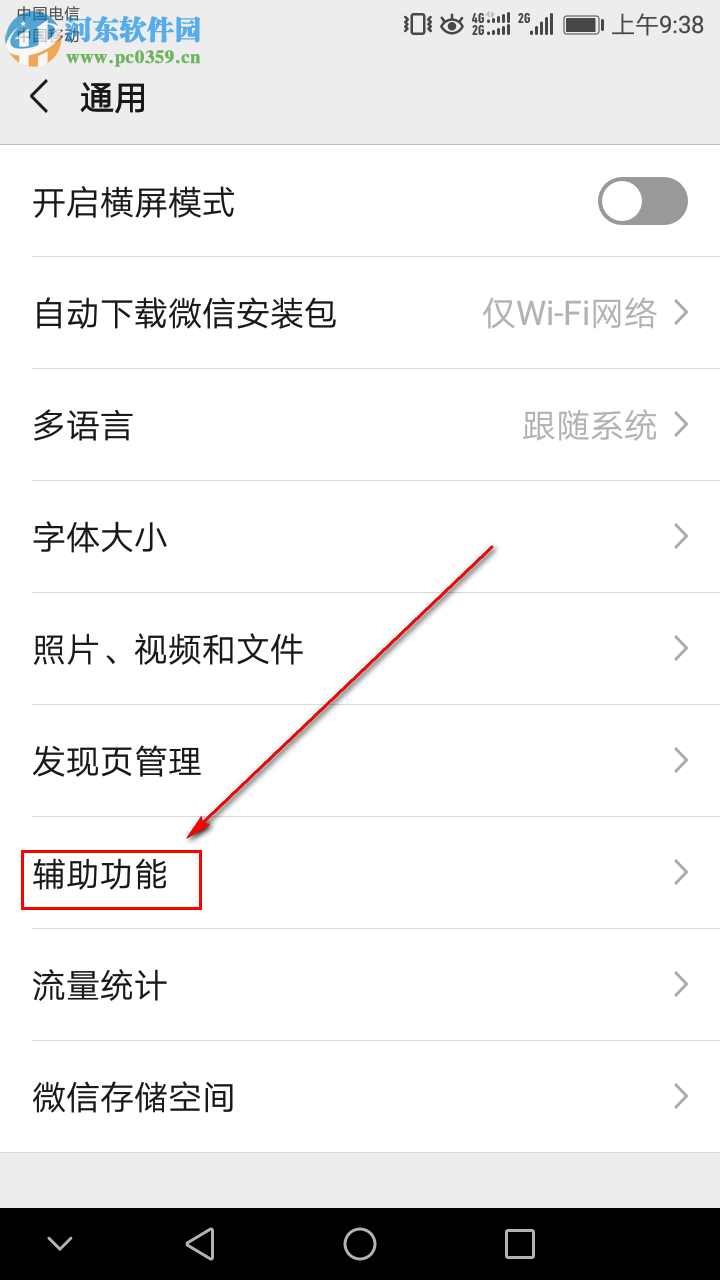Image resolution: width=720 pixels, height=1280 pixels.
Task: Tap the back arrow beside 通用
Action: coord(40,97)
